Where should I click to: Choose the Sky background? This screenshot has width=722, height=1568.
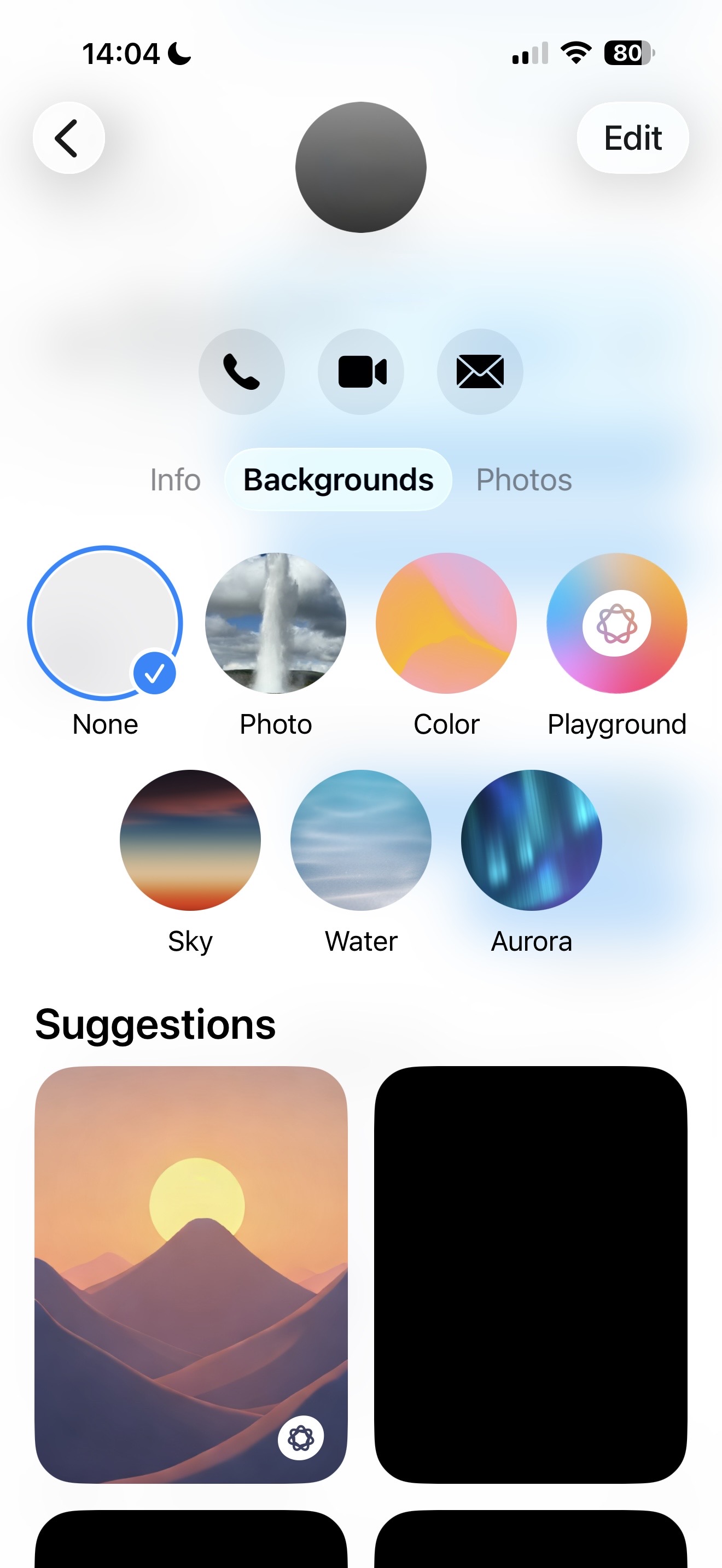coord(190,840)
